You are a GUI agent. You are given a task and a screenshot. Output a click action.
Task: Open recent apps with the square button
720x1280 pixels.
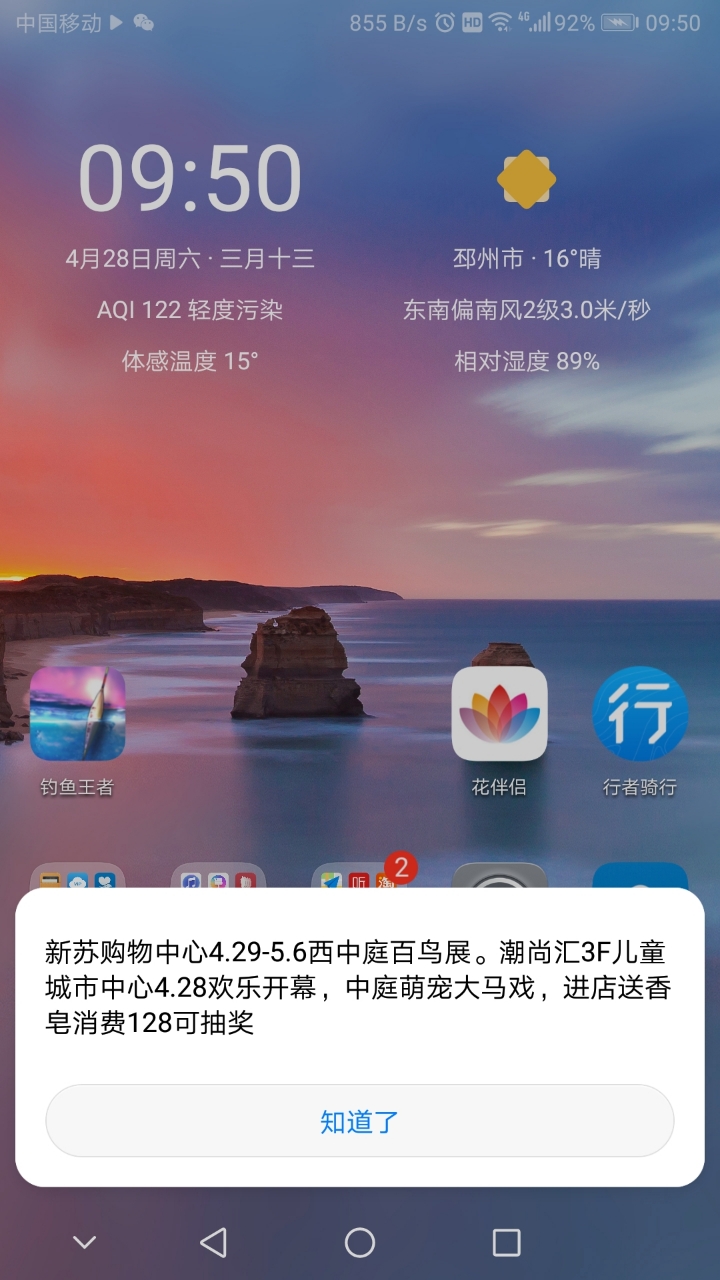tap(507, 1242)
